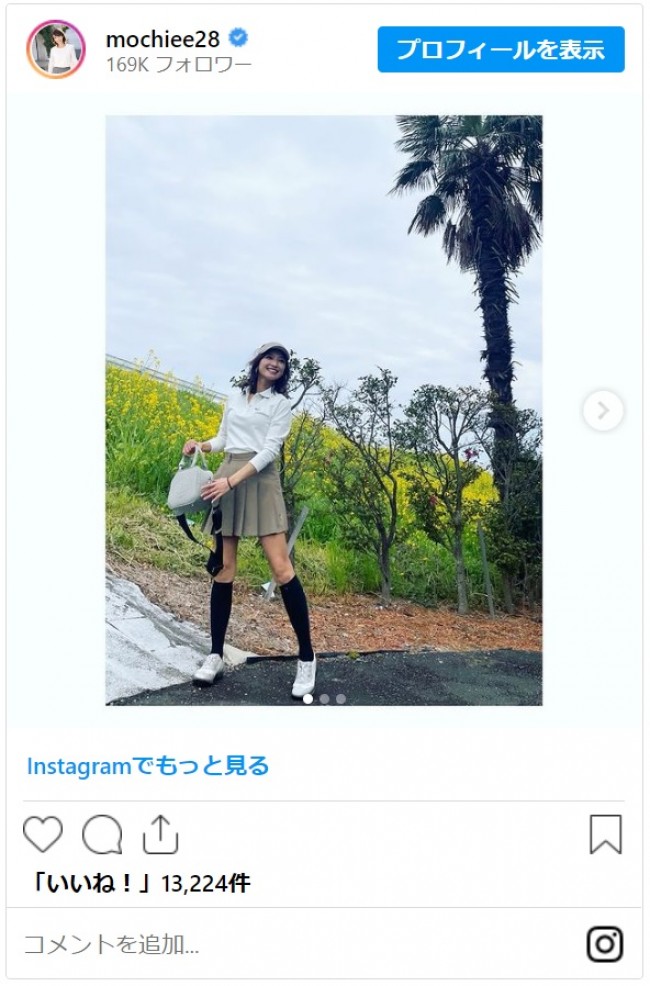650x986 pixels.
Task: Tap the プロフィールを表示 button
Action: (x=500, y=50)
